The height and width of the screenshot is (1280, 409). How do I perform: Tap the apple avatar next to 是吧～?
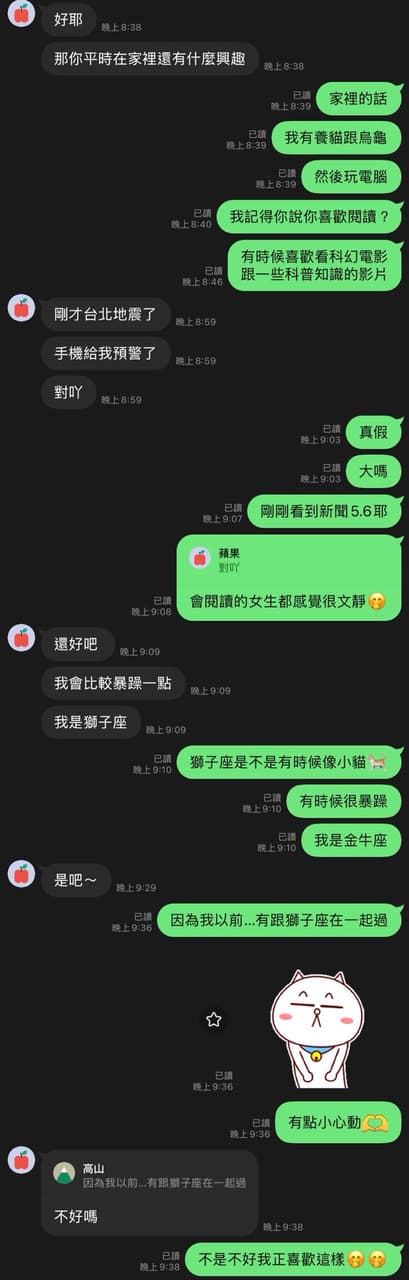click(21, 874)
